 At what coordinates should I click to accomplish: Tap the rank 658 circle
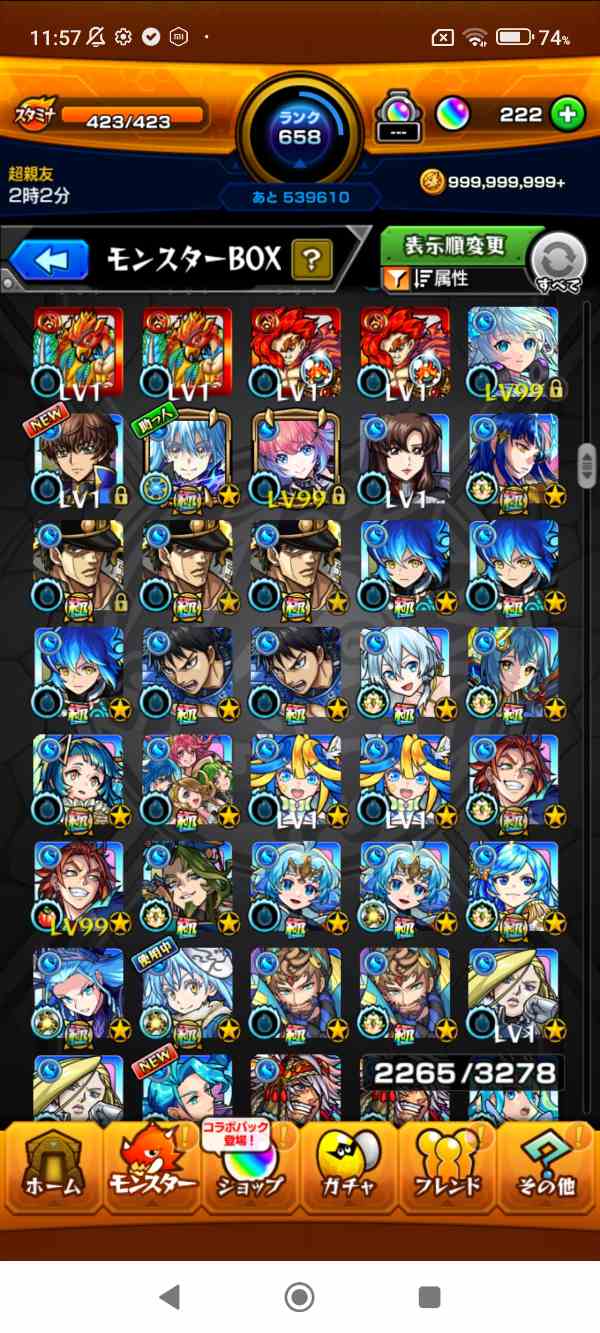[x=298, y=128]
